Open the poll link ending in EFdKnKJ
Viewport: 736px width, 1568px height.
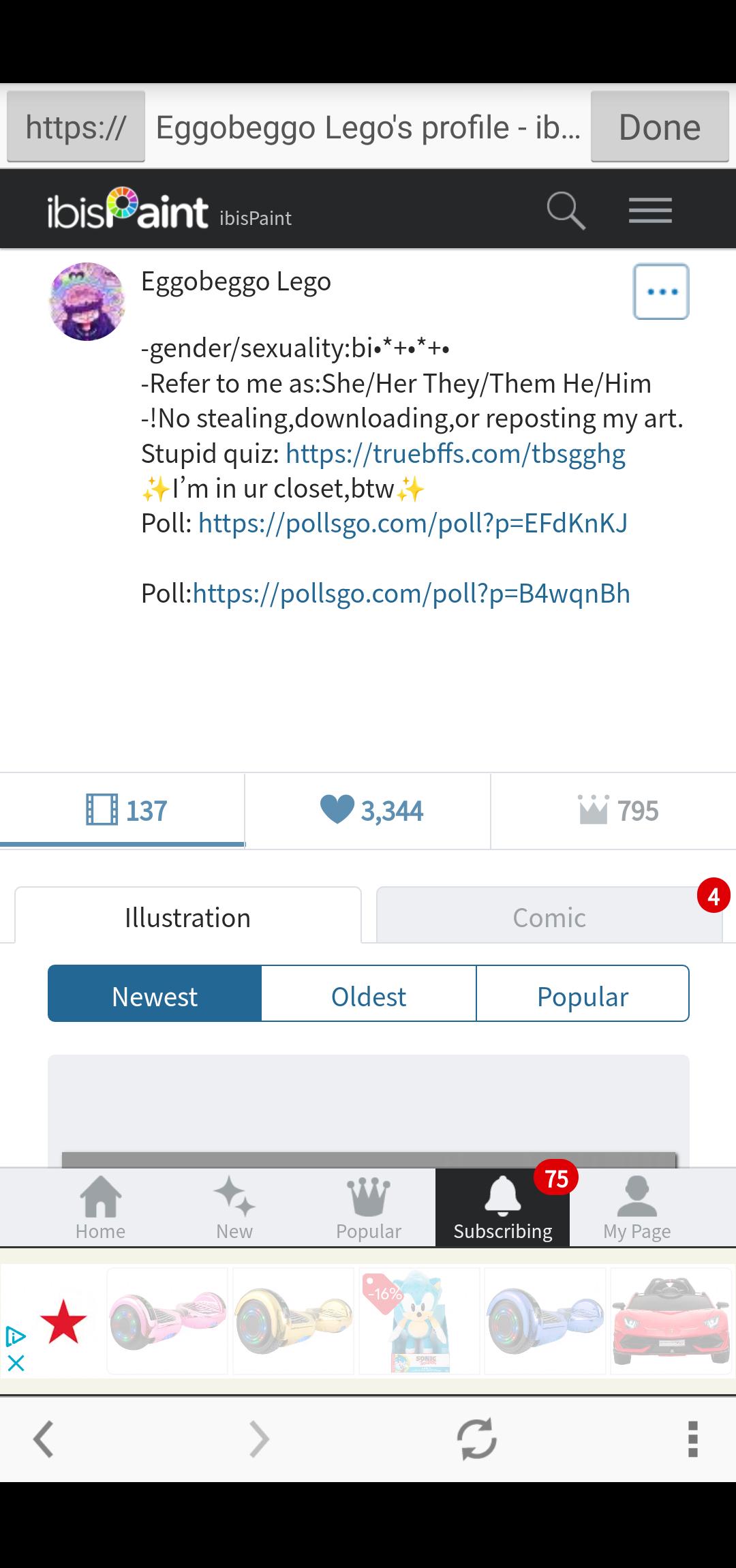(x=412, y=523)
